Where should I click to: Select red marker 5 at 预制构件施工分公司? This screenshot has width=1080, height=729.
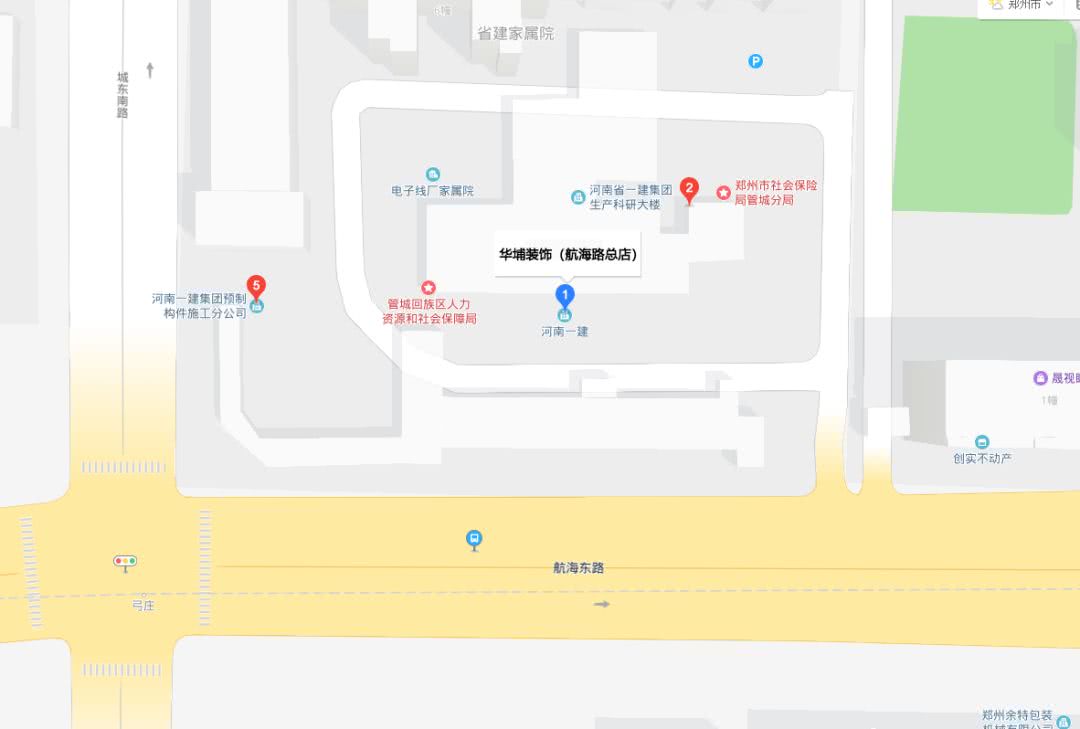257,288
